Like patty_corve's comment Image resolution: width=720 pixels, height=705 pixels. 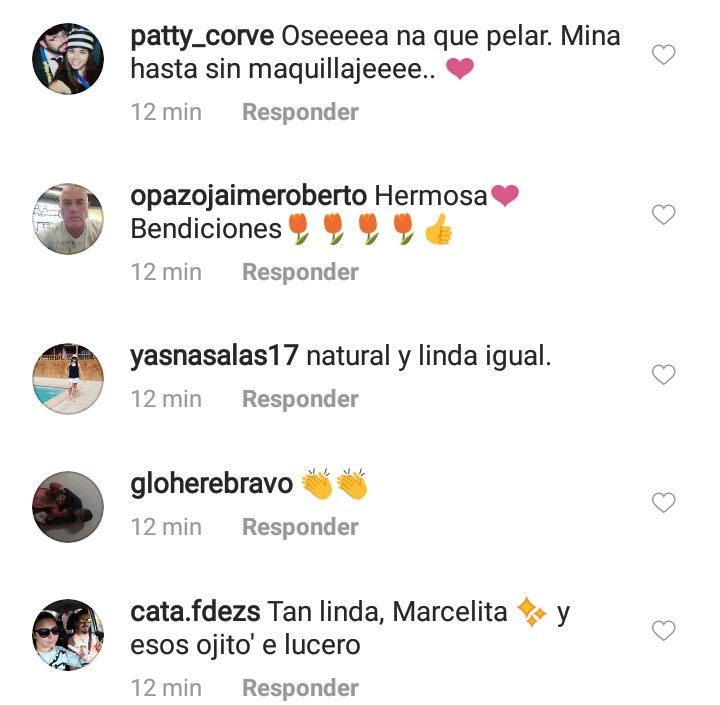click(x=664, y=55)
